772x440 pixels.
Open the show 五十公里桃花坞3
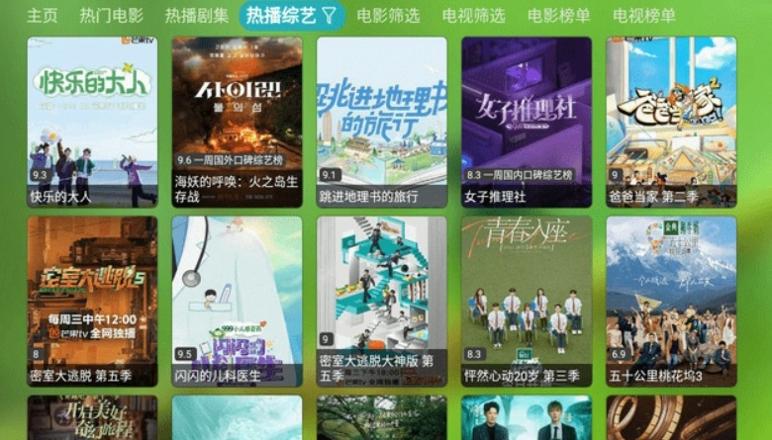(671, 301)
